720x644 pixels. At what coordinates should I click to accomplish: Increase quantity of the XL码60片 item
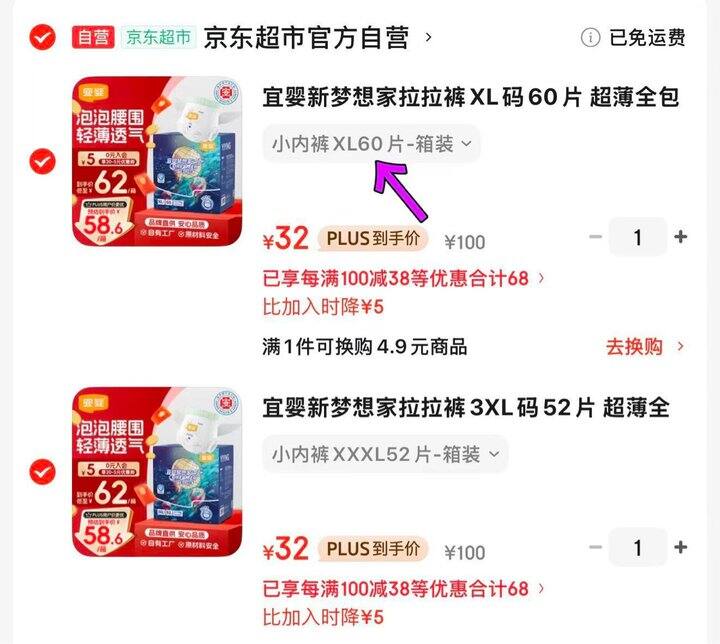click(681, 237)
